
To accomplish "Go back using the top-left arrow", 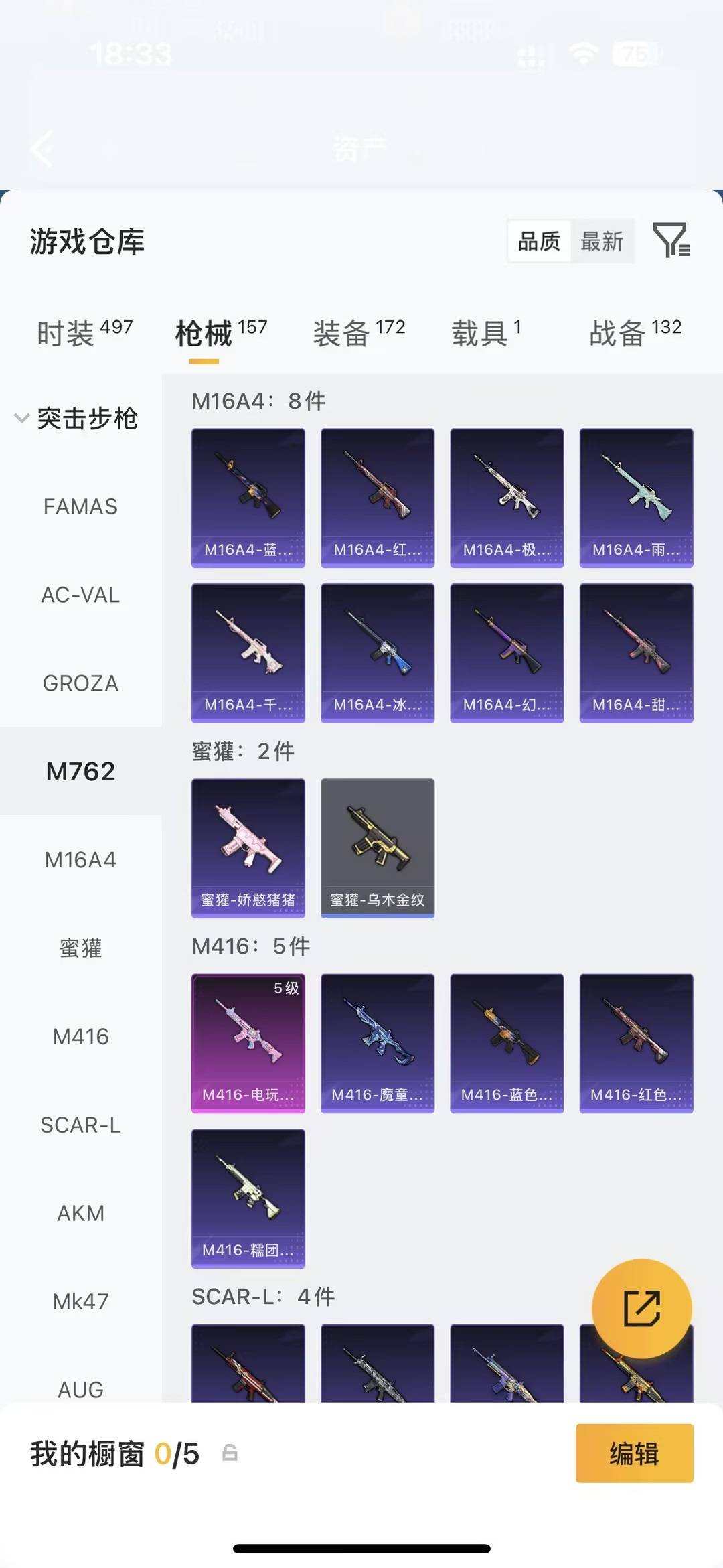I will 42,149.
